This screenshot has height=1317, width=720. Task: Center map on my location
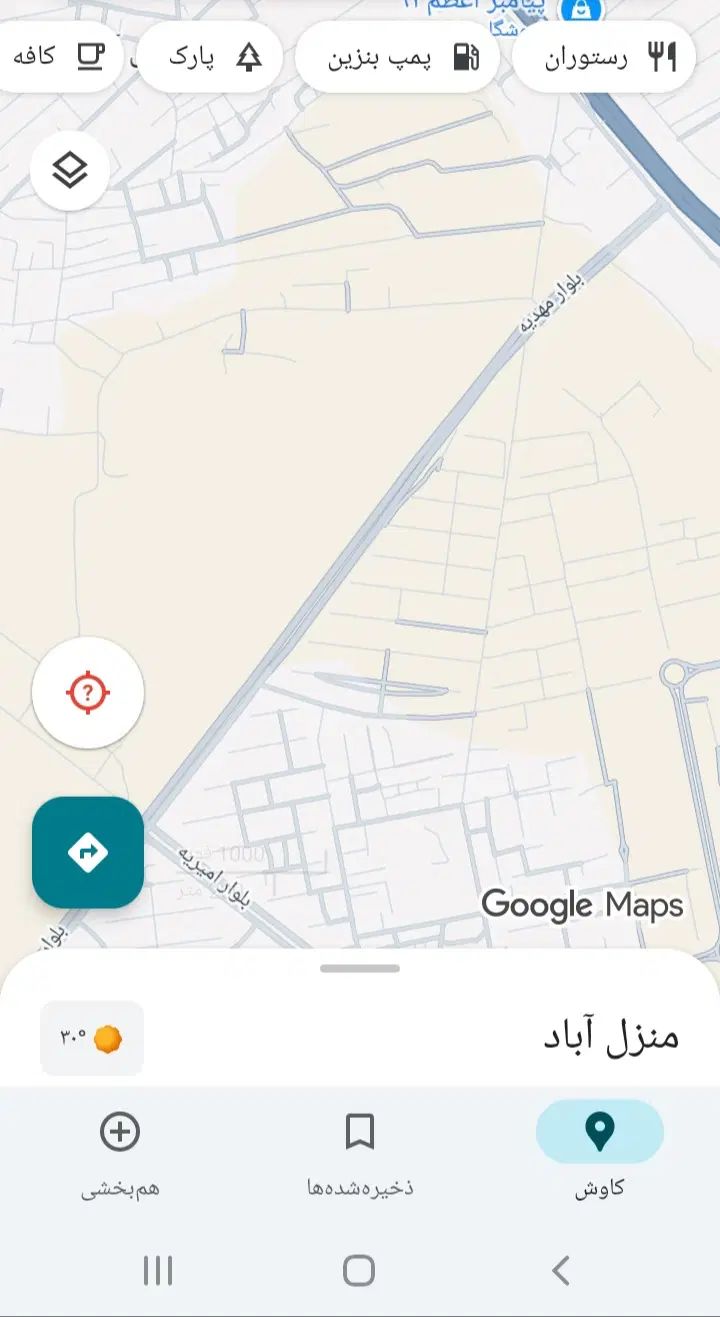[x=88, y=692]
